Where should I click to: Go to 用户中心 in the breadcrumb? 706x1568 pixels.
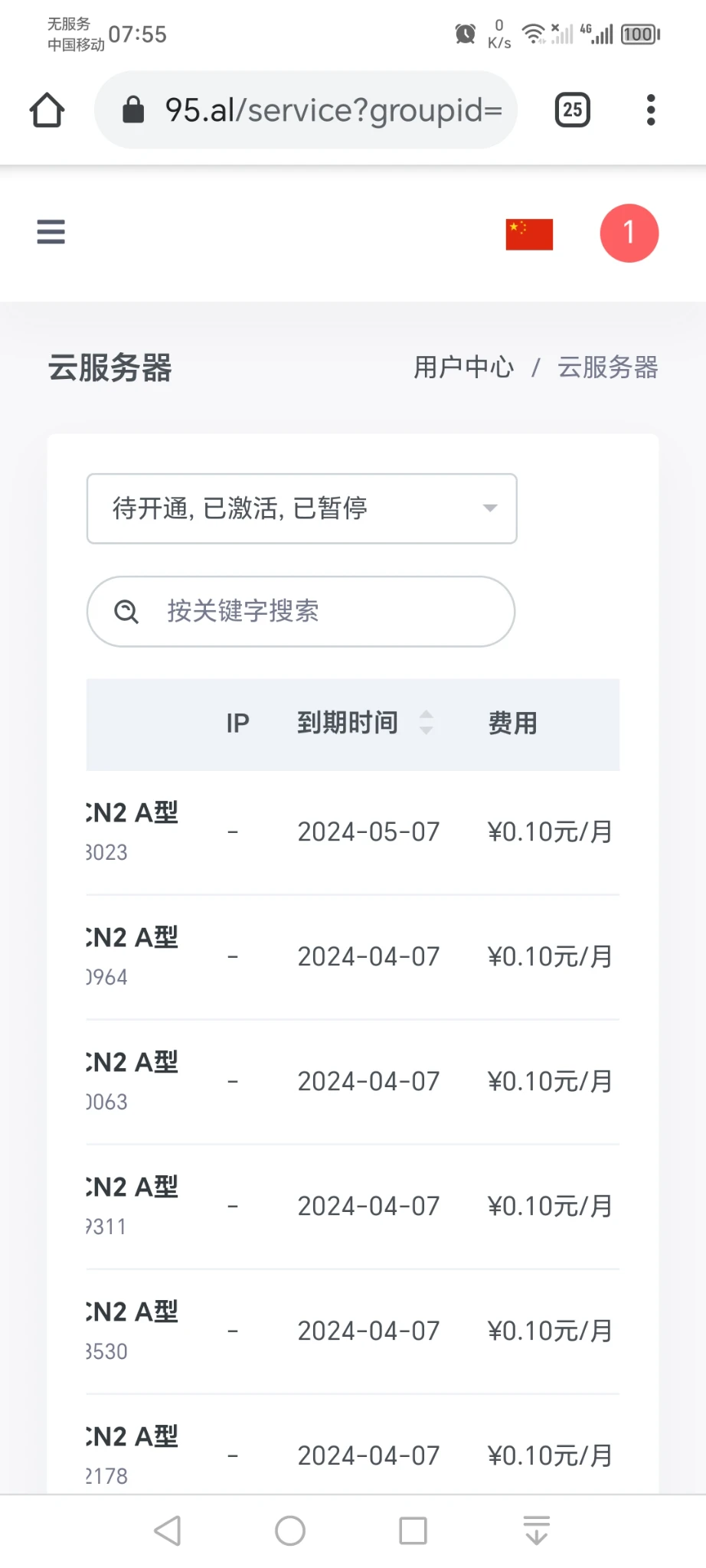point(464,367)
